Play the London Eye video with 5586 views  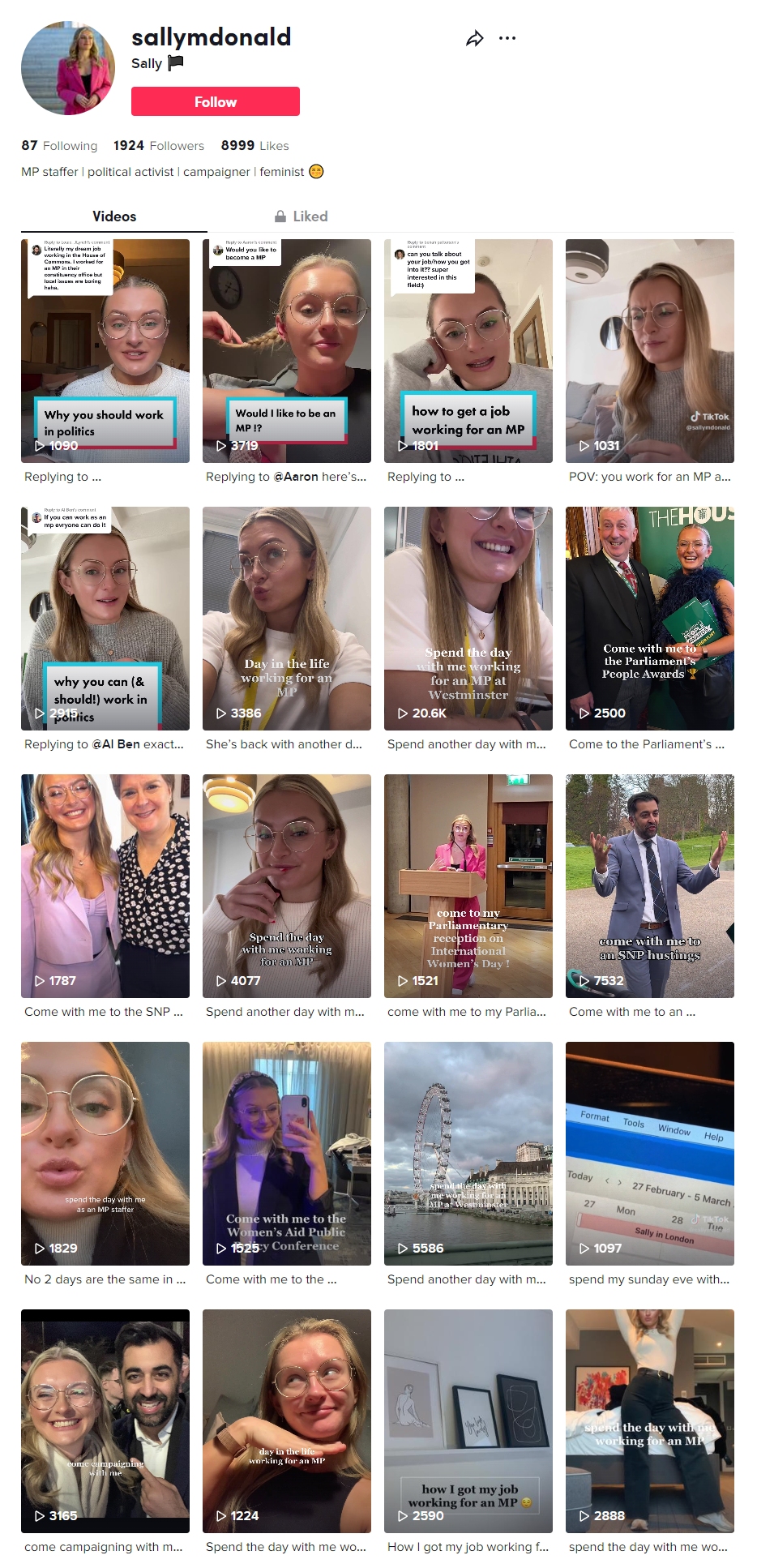point(468,1154)
